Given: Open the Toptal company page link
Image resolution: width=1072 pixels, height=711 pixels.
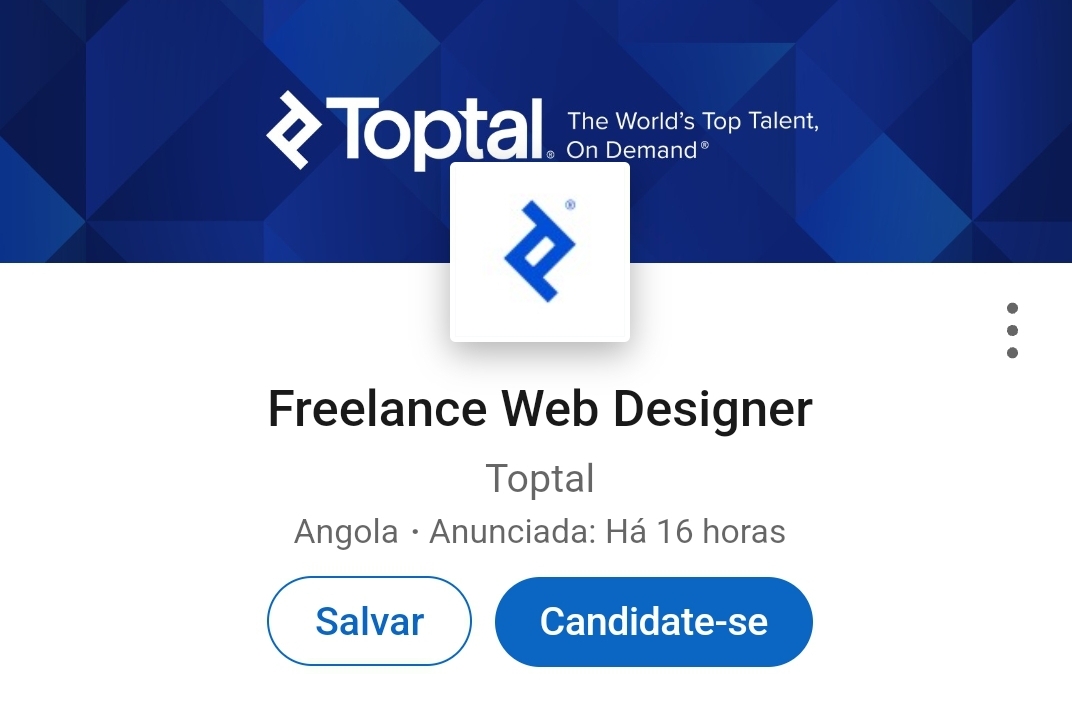Looking at the screenshot, I should pos(540,478).
